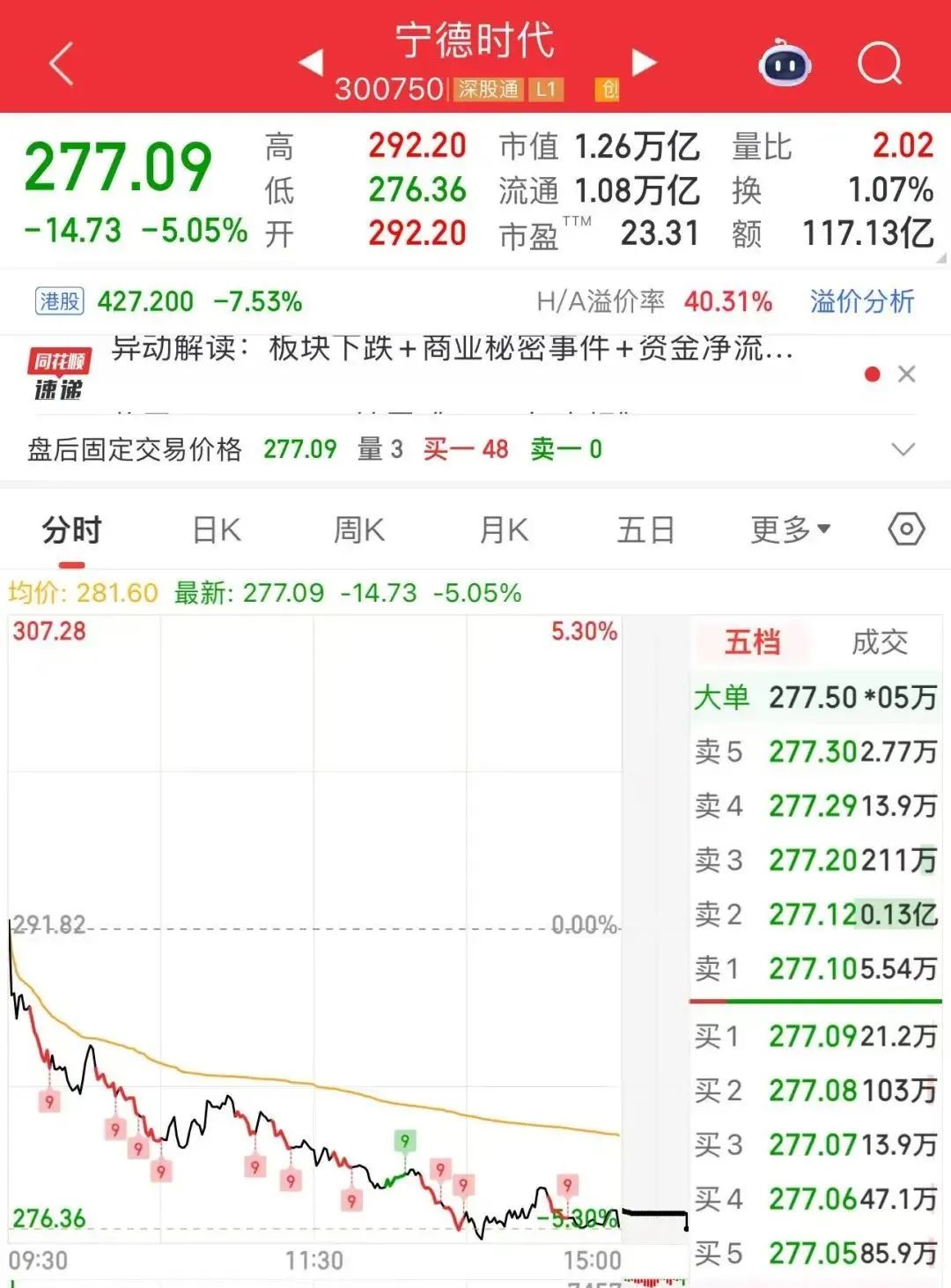
Task: Switch to the 周K tab
Action: (x=359, y=531)
